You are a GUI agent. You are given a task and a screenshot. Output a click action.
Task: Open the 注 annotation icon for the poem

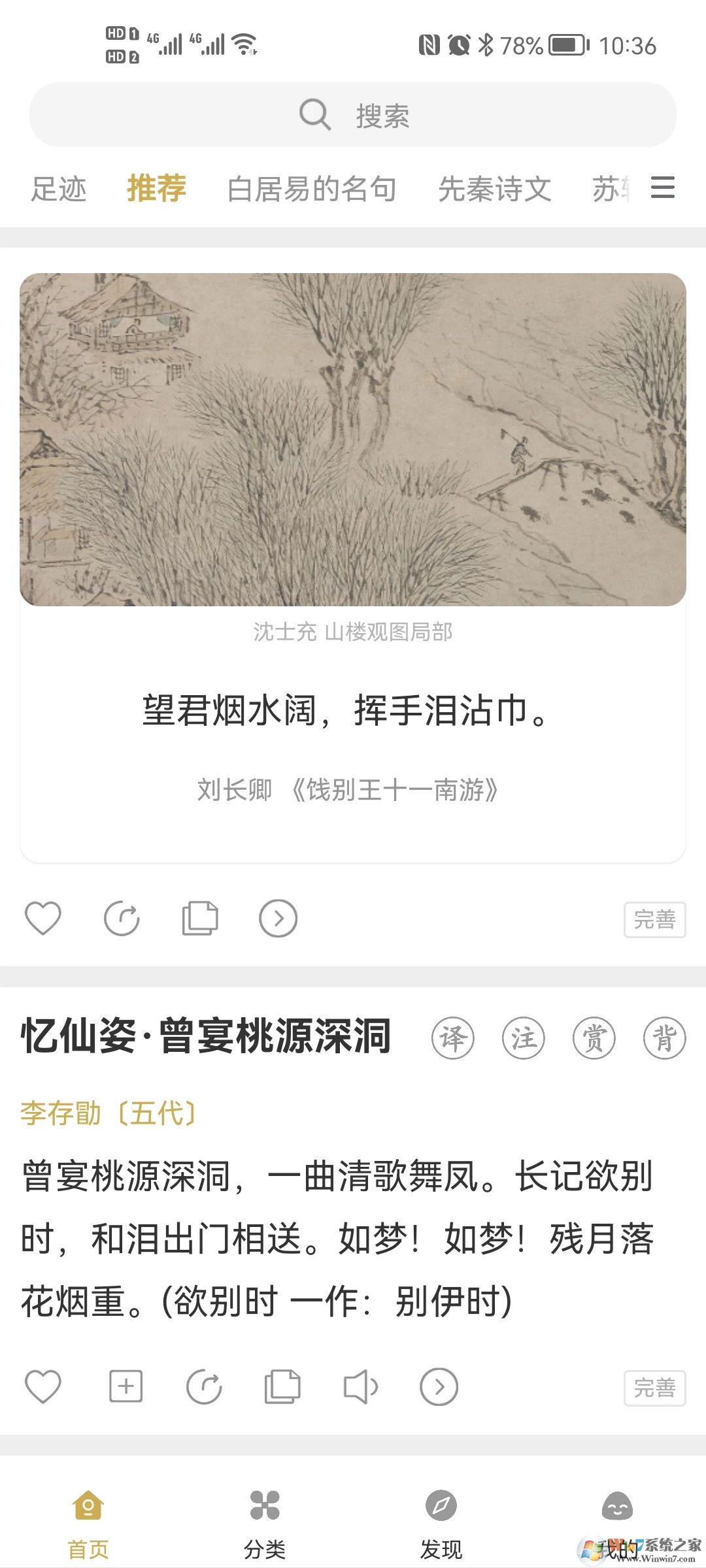(x=523, y=1037)
